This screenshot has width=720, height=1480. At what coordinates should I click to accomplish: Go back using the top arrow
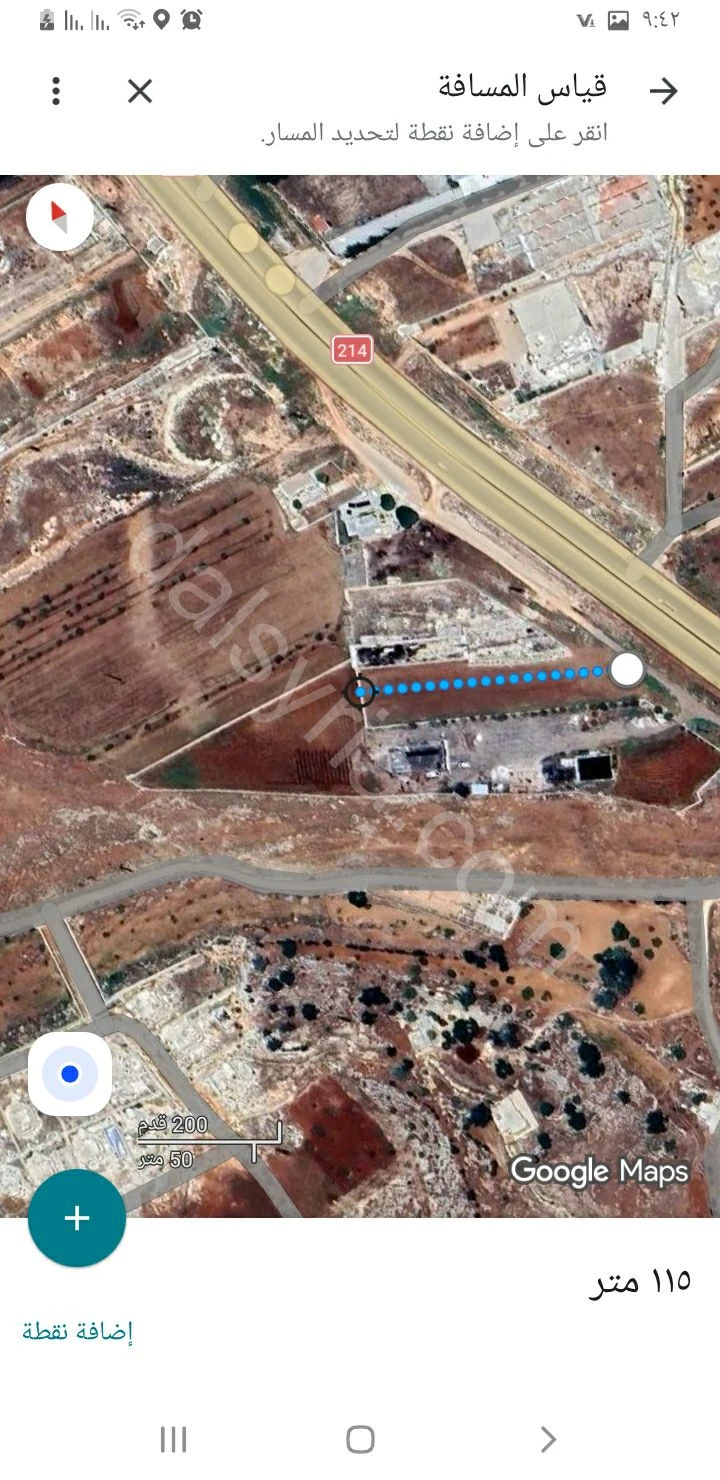coord(663,92)
